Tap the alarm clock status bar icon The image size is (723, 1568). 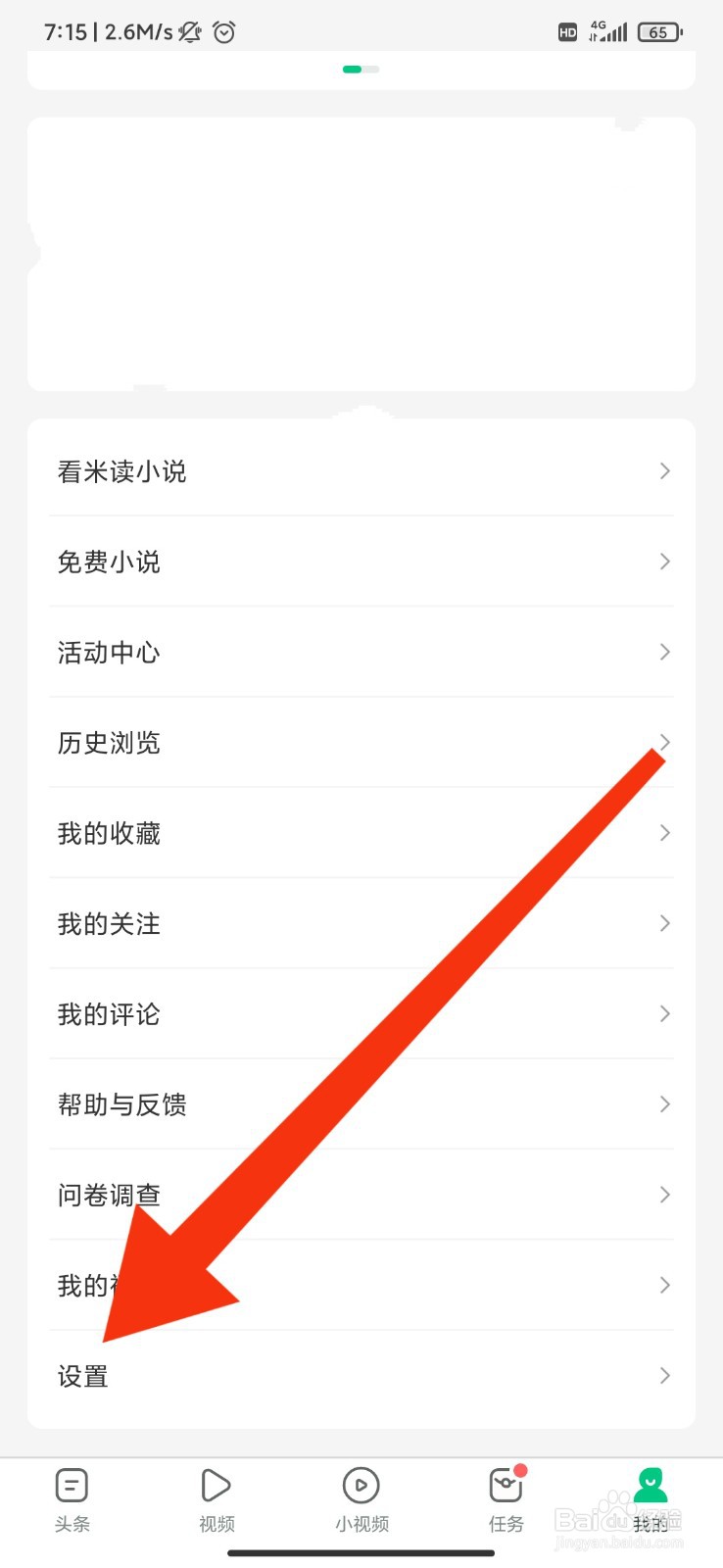pyautogui.click(x=223, y=31)
